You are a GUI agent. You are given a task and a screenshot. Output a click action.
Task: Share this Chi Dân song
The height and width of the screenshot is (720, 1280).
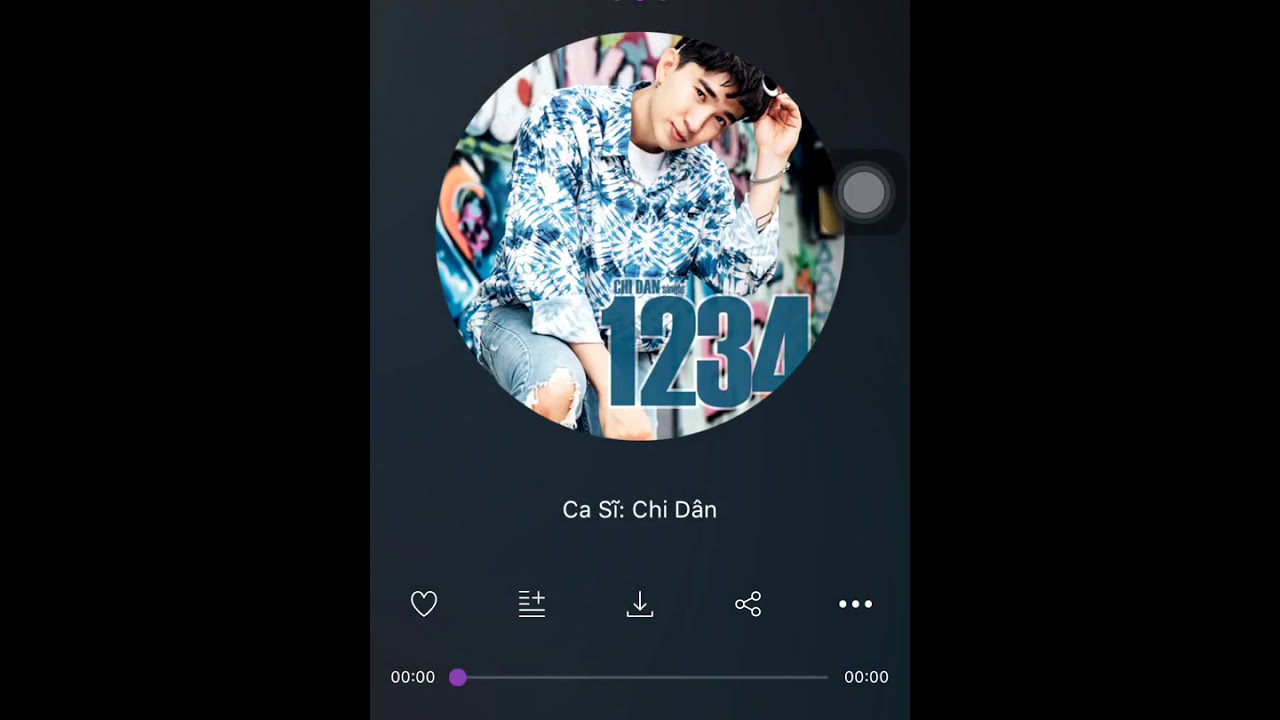click(748, 604)
